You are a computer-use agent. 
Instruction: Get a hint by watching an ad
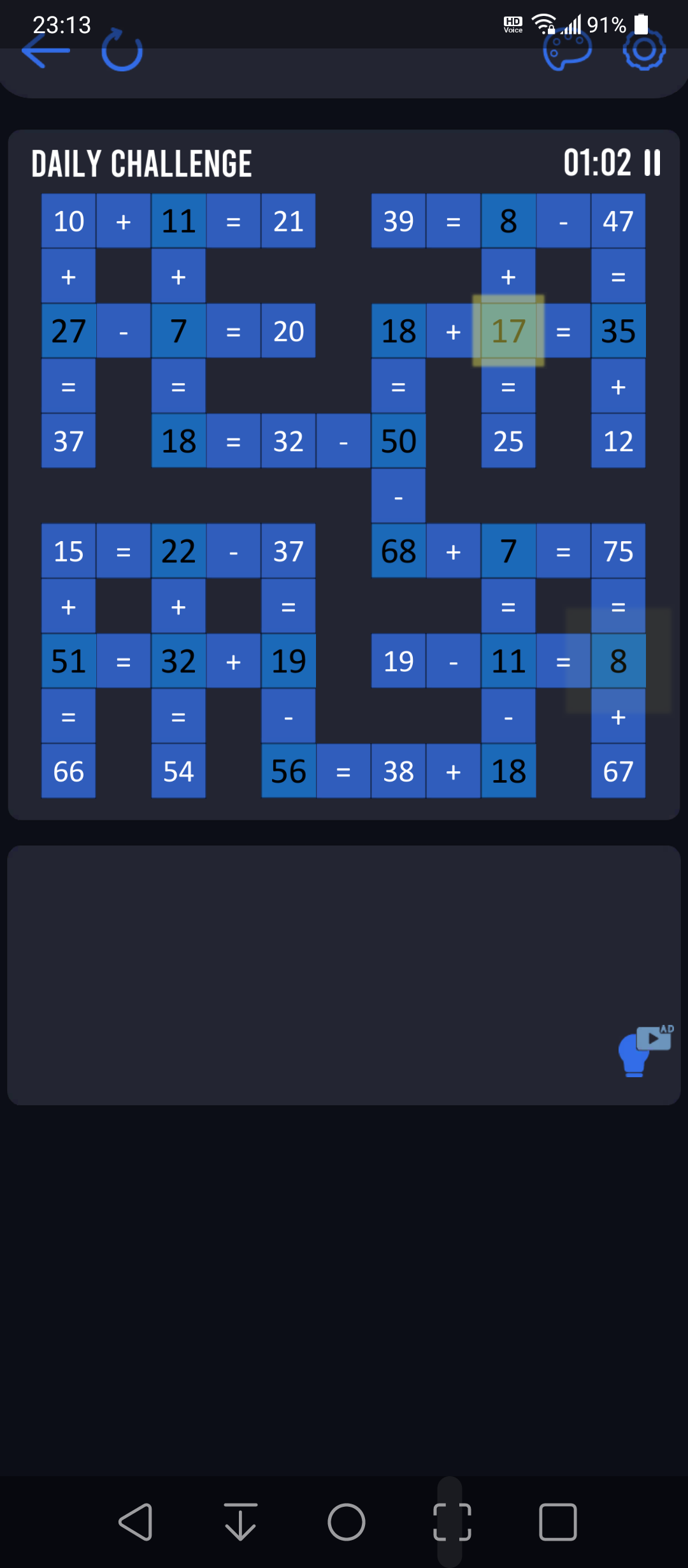pyautogui.click(x=645, y=1050)
